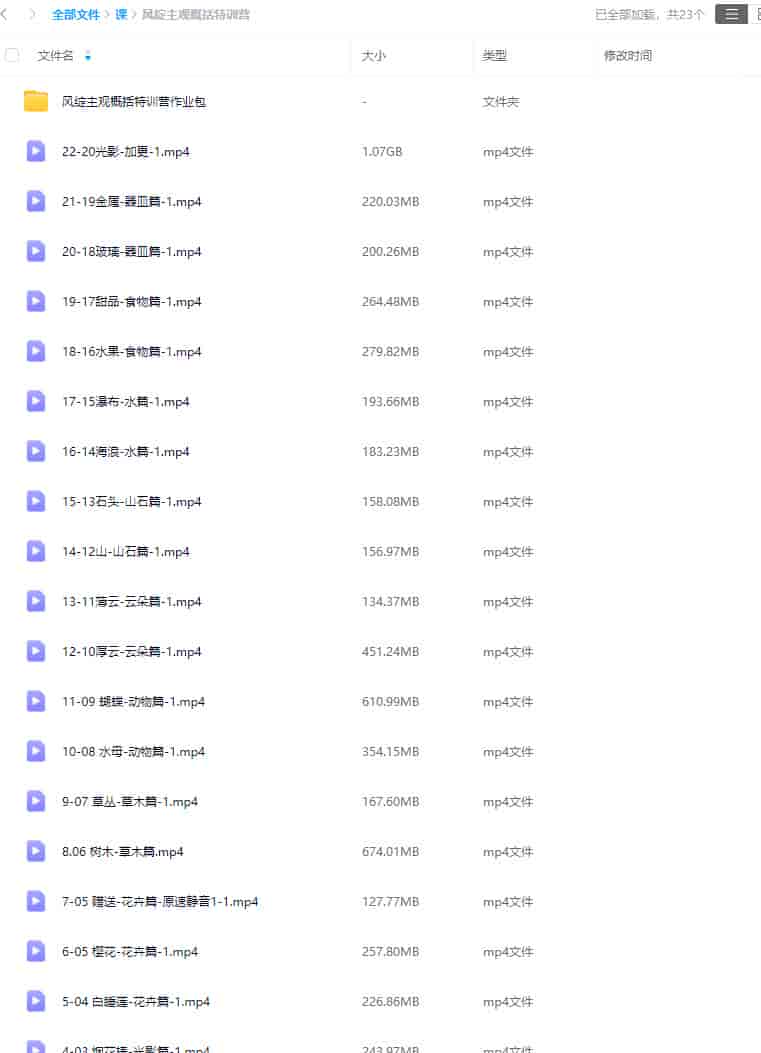This screenshot has width=761, height=1053.
Task: Open 9-07 草丛-草木篇-1.mp4
Action: (x=130, y=802)
